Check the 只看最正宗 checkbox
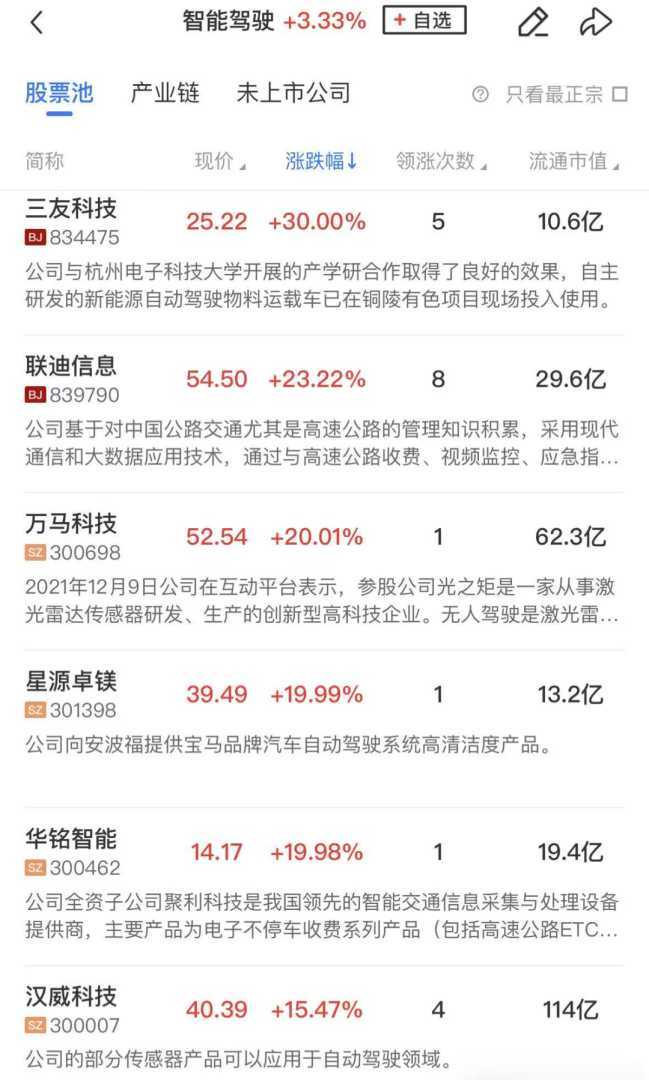649x1080 pixels. [x=620, y=95]
